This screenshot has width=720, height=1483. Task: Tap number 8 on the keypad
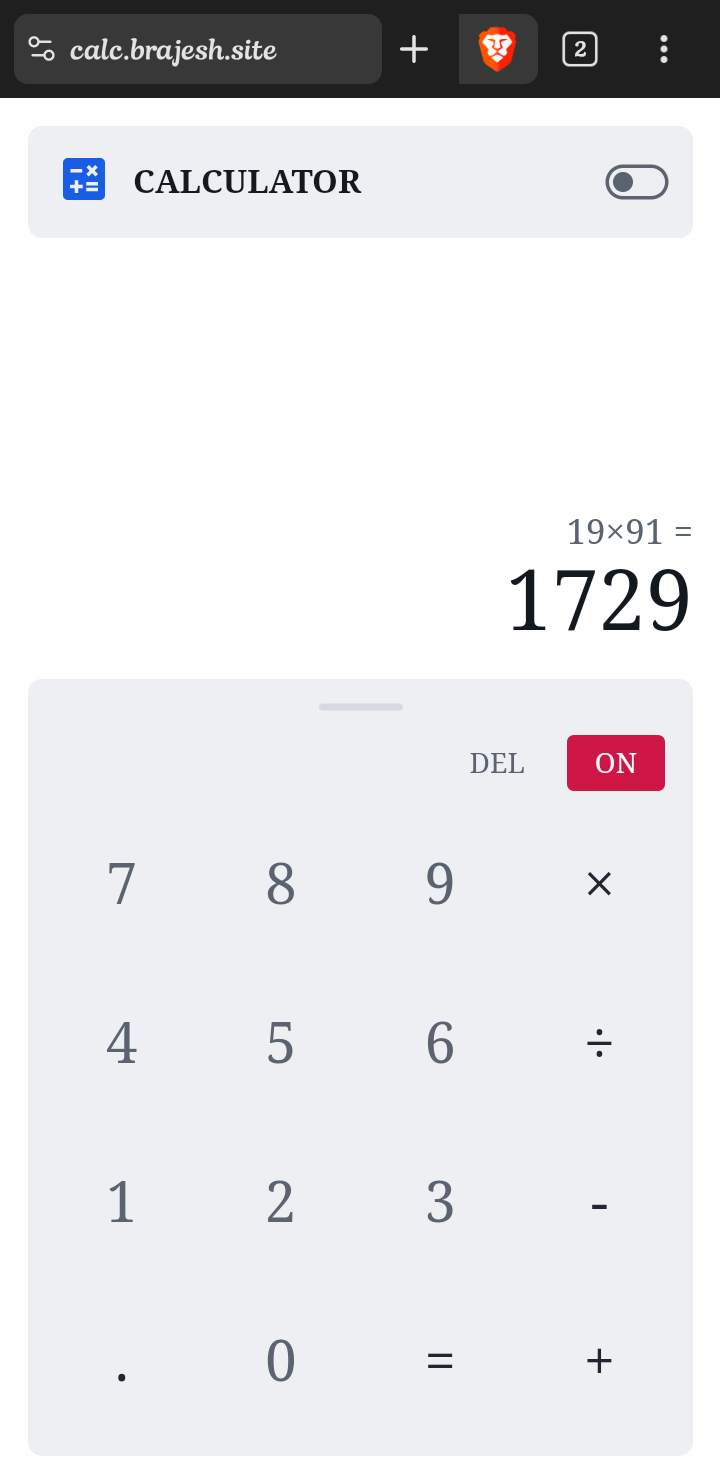[x=280, y=884]
